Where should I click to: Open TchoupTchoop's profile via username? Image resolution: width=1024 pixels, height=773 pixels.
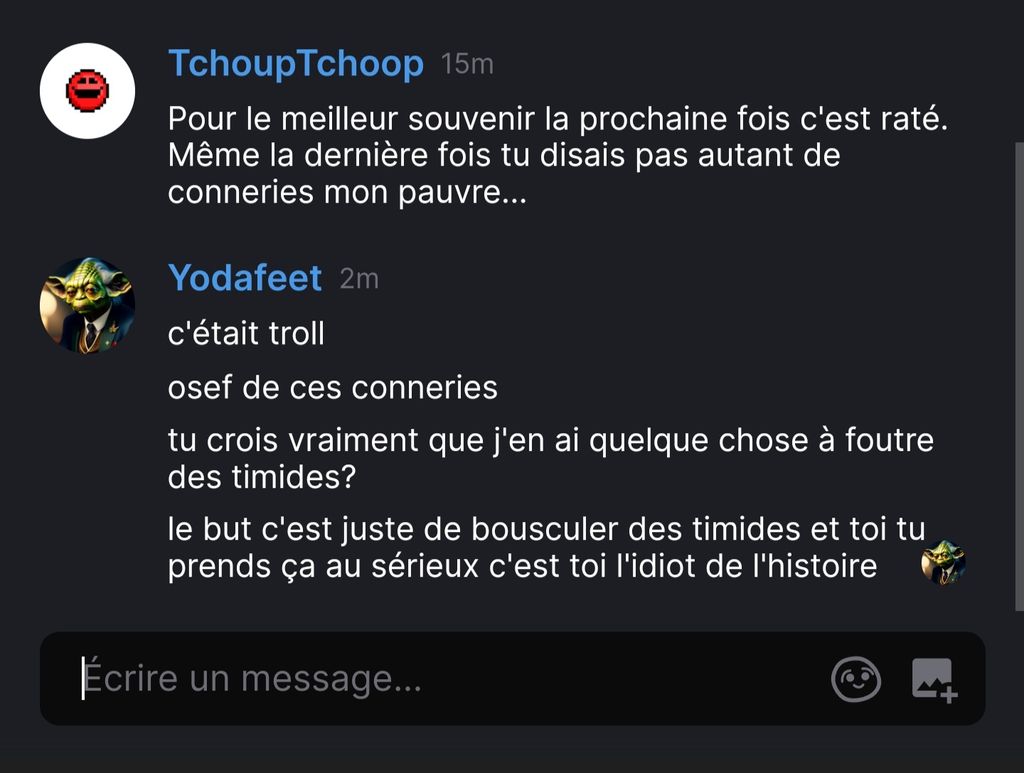tap(296, 64)
